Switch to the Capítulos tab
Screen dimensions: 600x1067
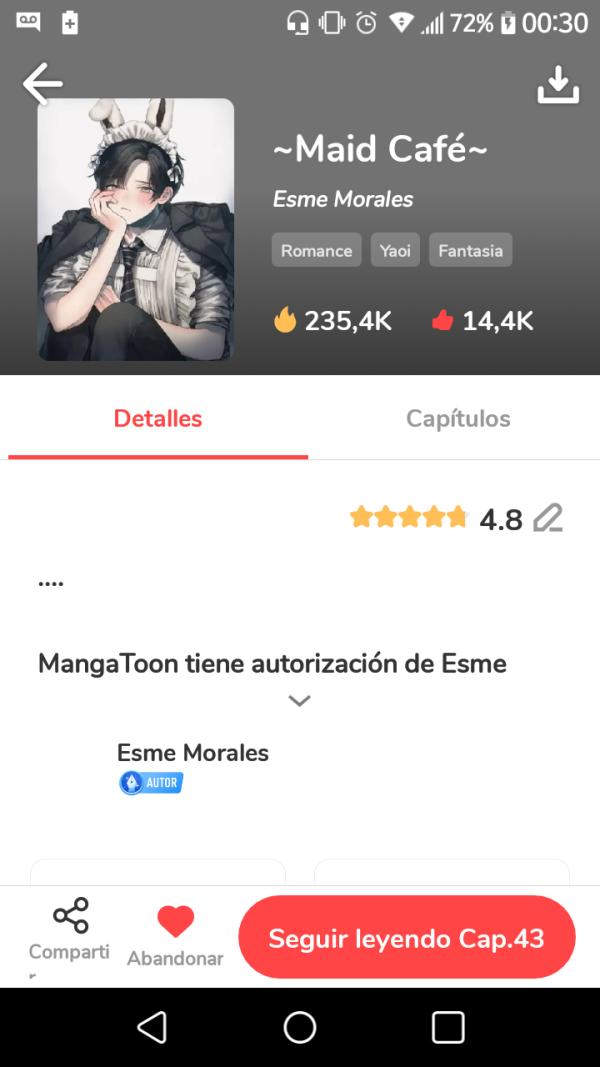(458, 419)
